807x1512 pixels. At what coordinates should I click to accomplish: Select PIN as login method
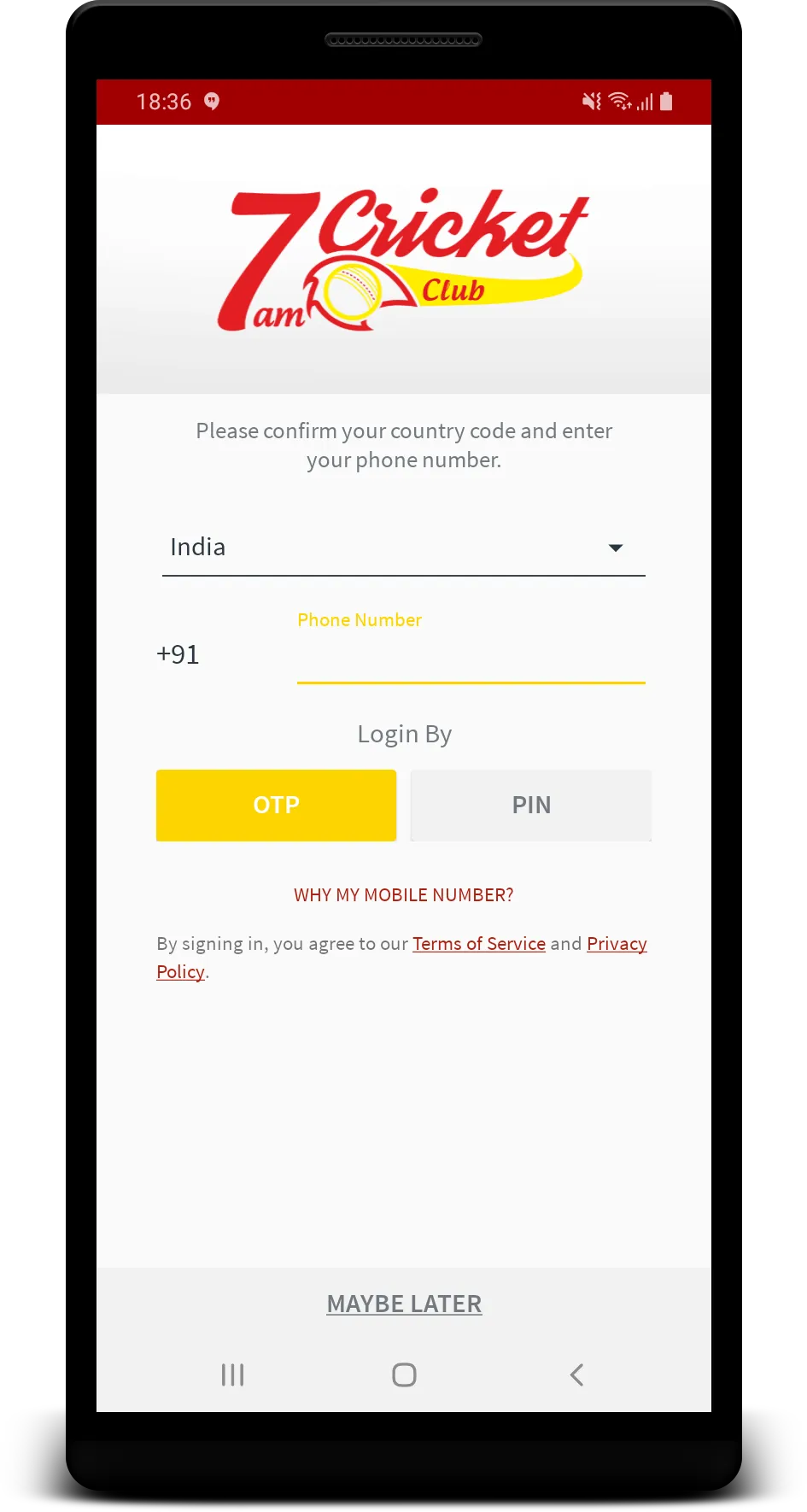[x=530, y=805]
